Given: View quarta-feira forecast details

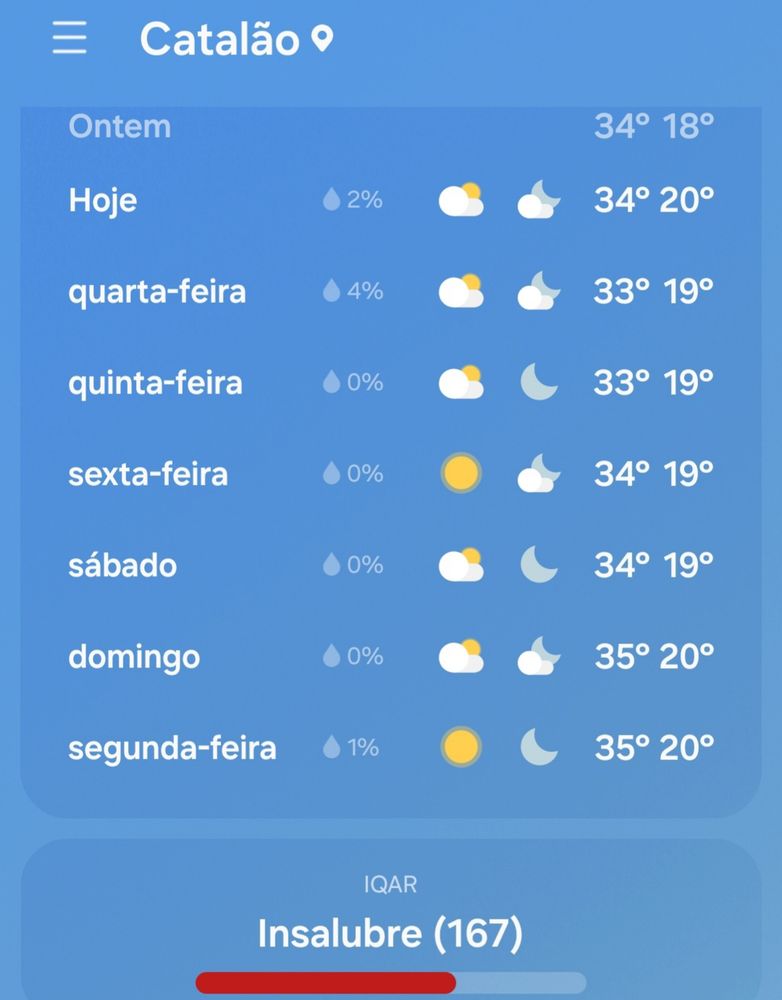Looking at the screenshot, I should (x=390, y=292).
